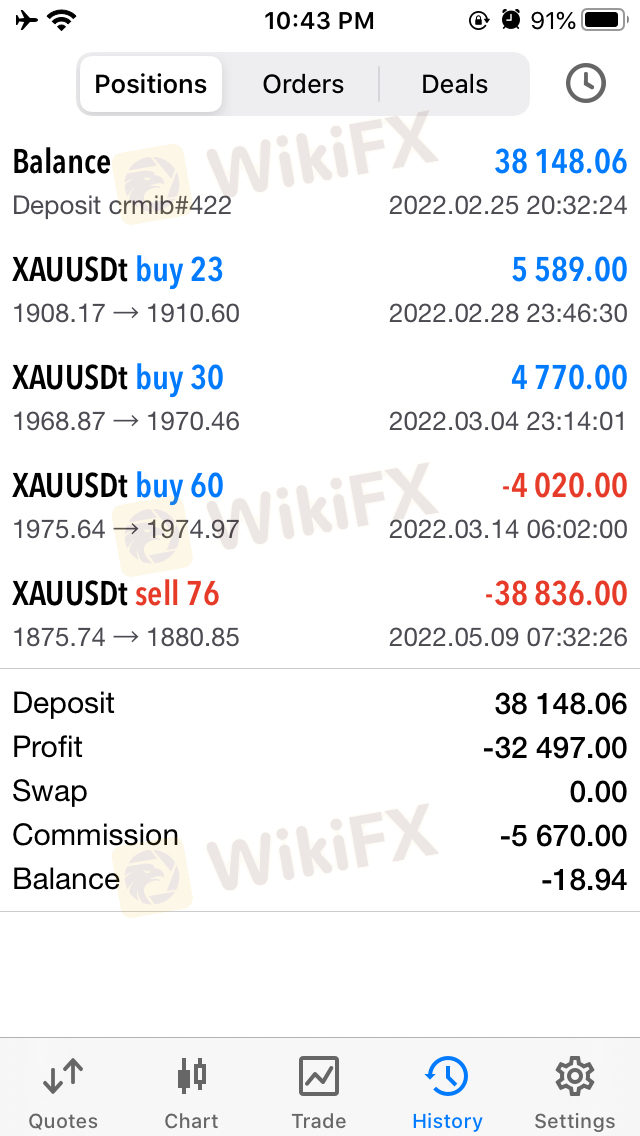Expand the XAUUSDt buy 60 position

(320, 506)
